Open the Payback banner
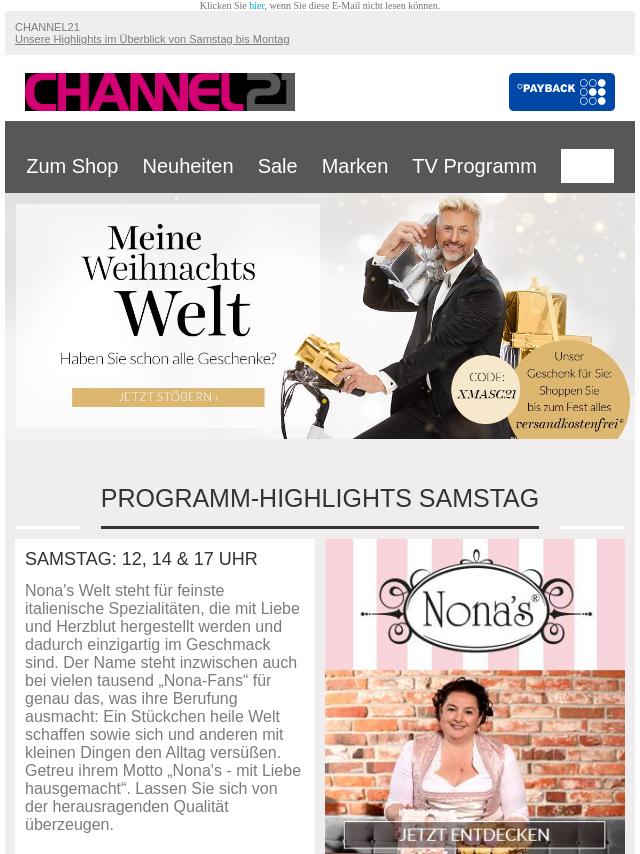This screenshot has height=854, width=640. click(561, 92)
